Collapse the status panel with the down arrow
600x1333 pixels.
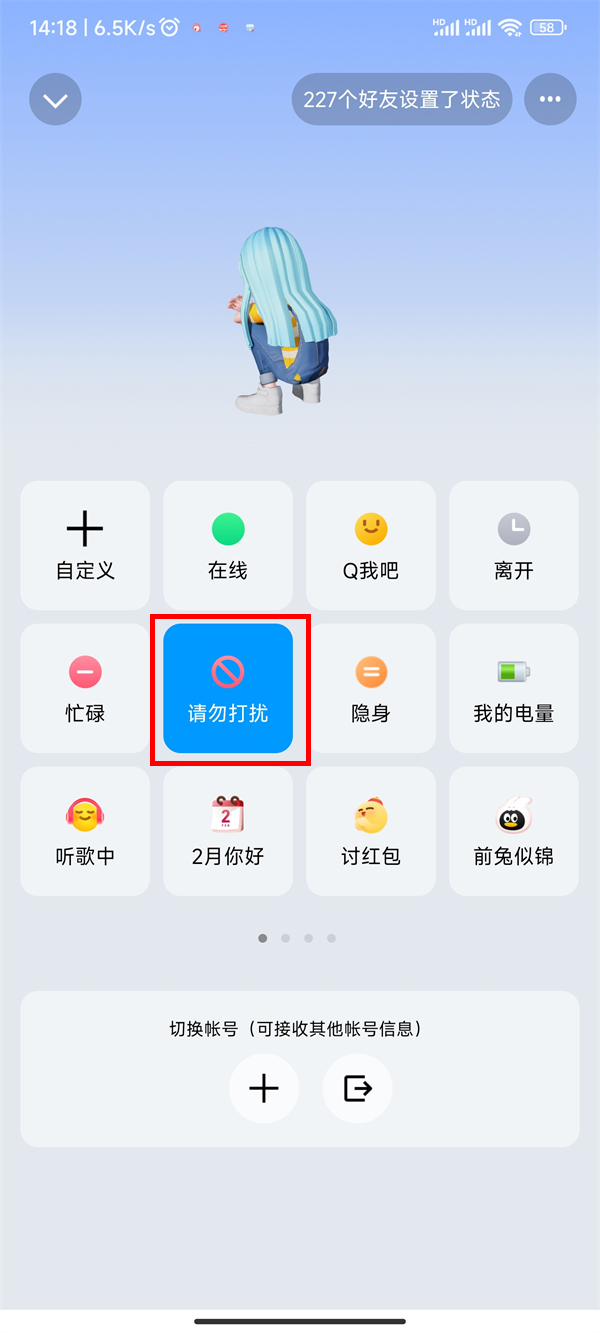click(55, 100)
